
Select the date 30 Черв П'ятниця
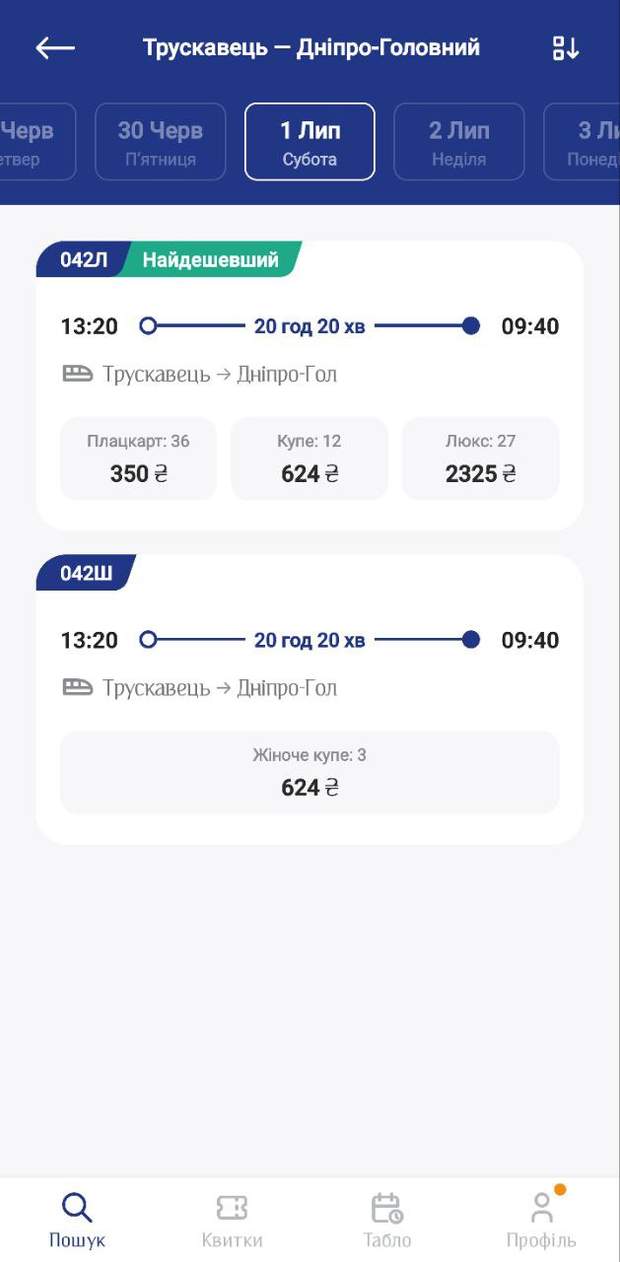click(x=160, y=142)
